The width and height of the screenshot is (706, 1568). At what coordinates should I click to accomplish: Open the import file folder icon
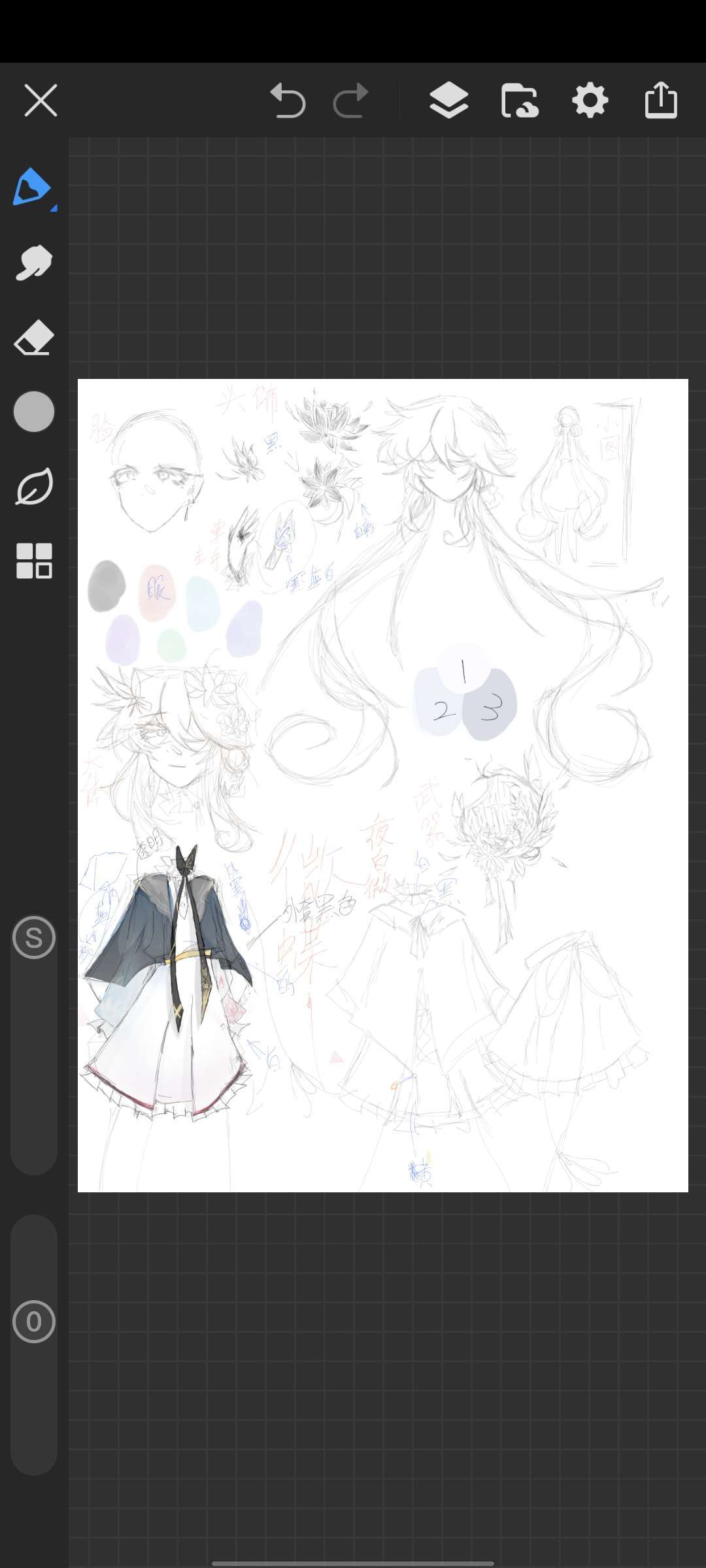[519, 100]
